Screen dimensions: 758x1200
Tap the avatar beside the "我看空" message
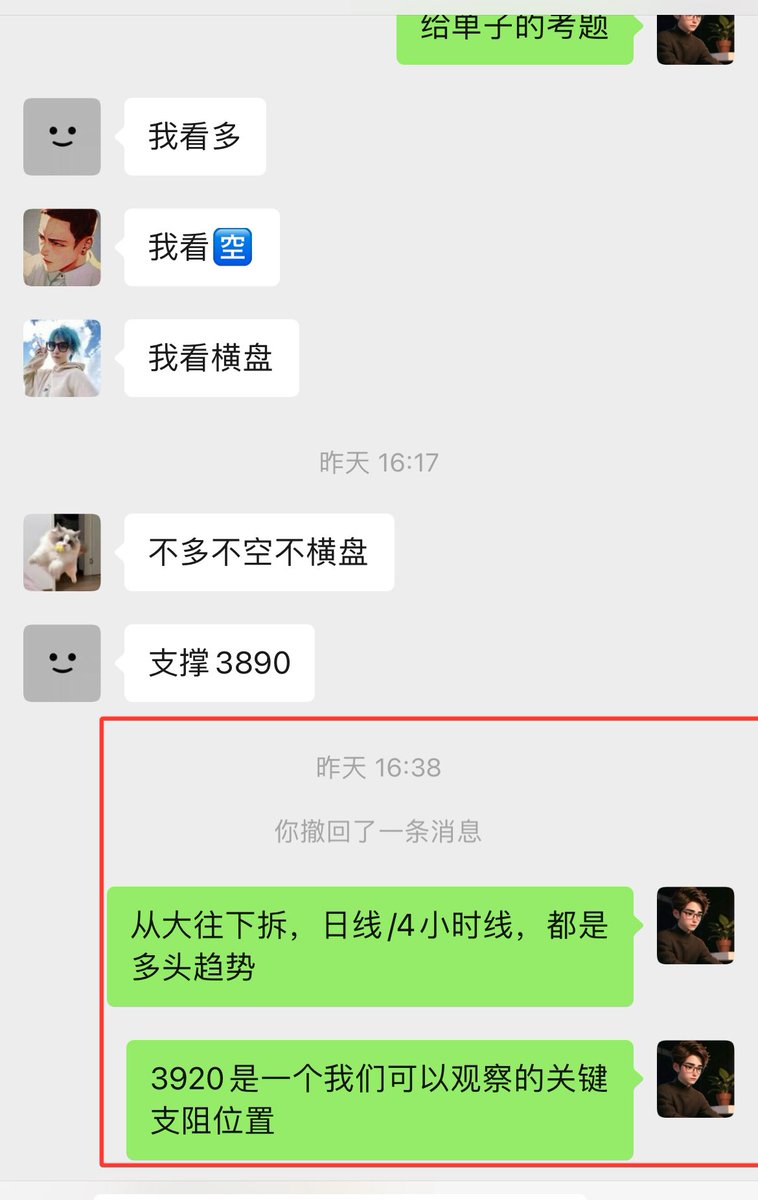coord(62,247)
